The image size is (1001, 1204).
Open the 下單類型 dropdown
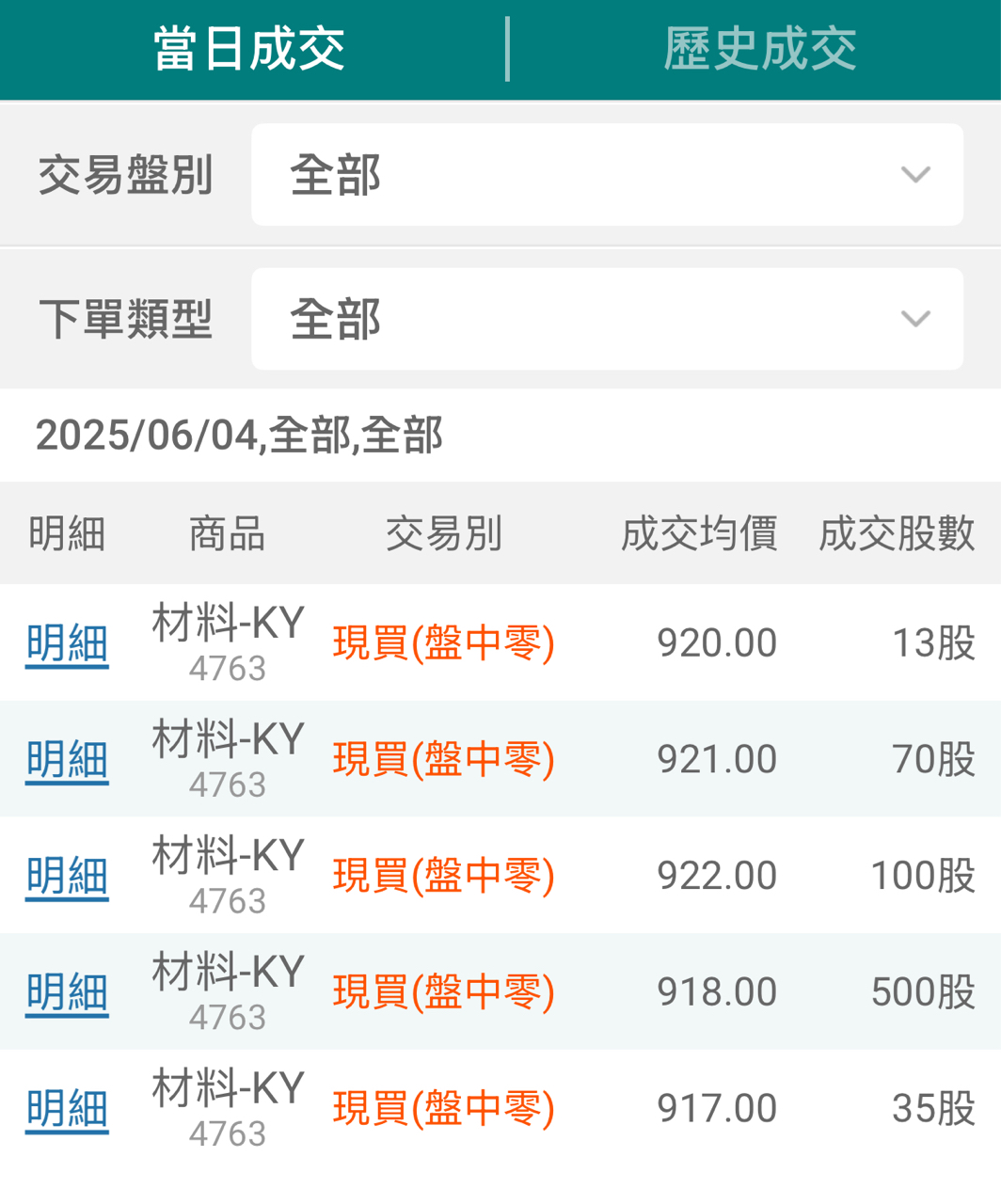click(607, 319)
